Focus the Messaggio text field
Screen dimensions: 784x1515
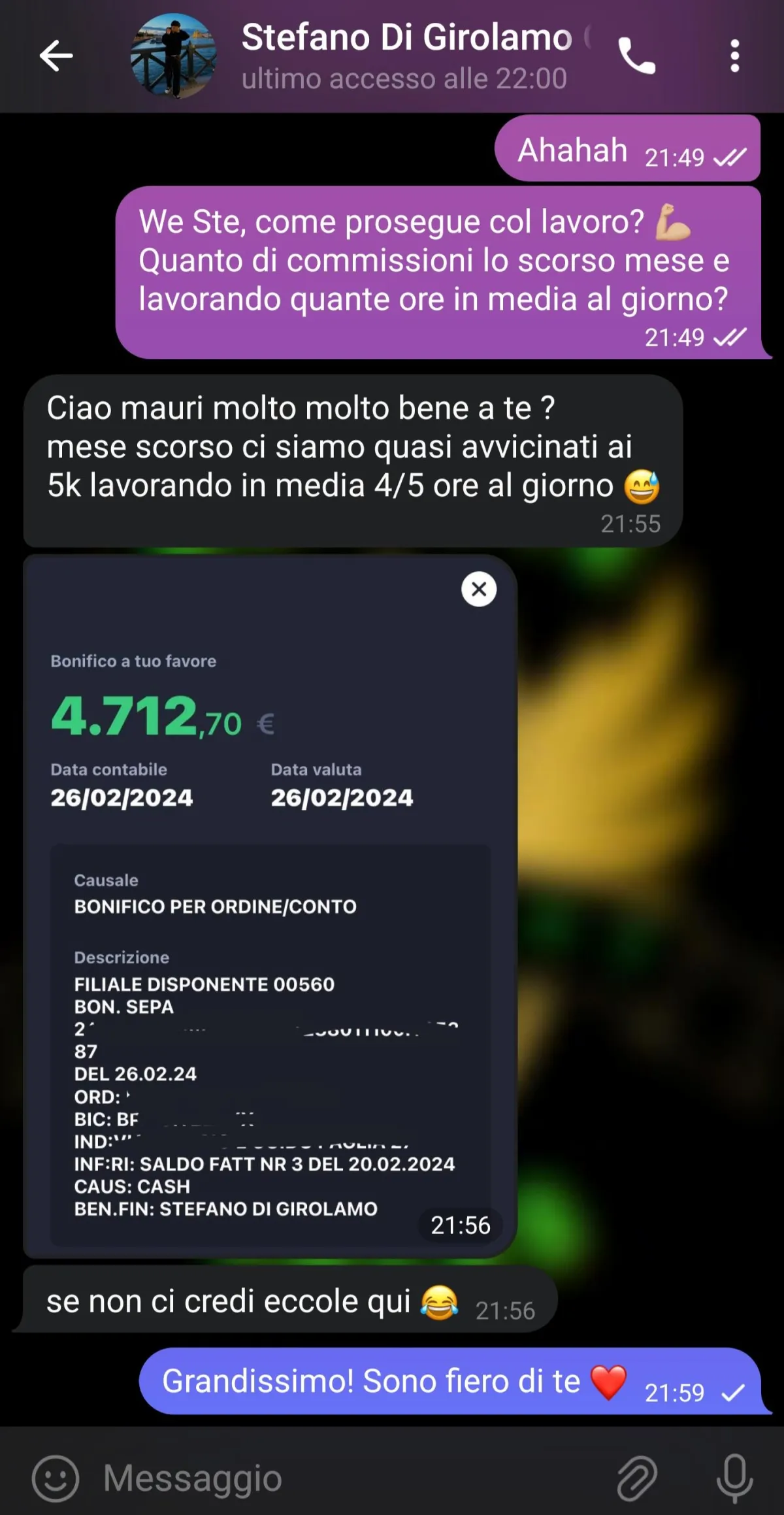tap(346, 1478)
